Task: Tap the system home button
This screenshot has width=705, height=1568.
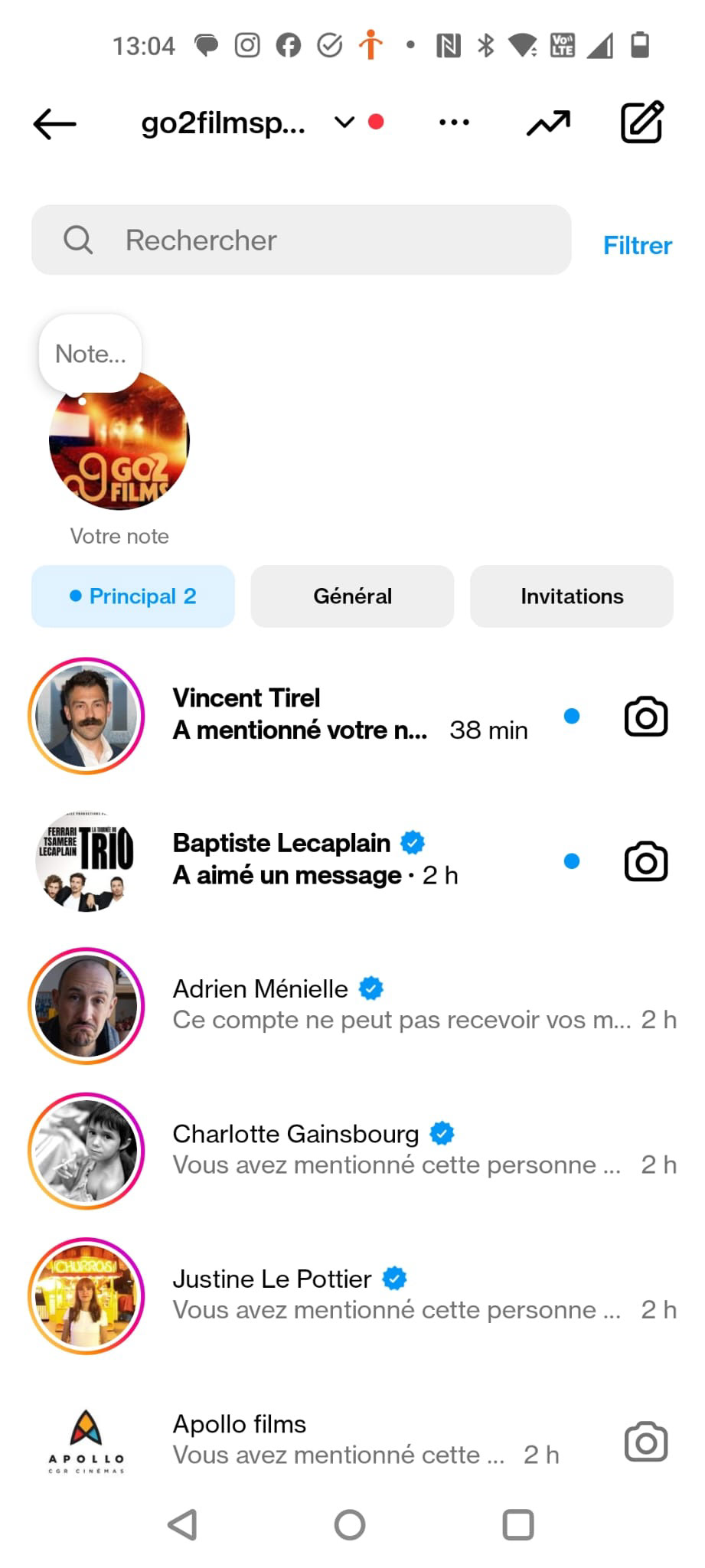Action: tap(350, 1524)
